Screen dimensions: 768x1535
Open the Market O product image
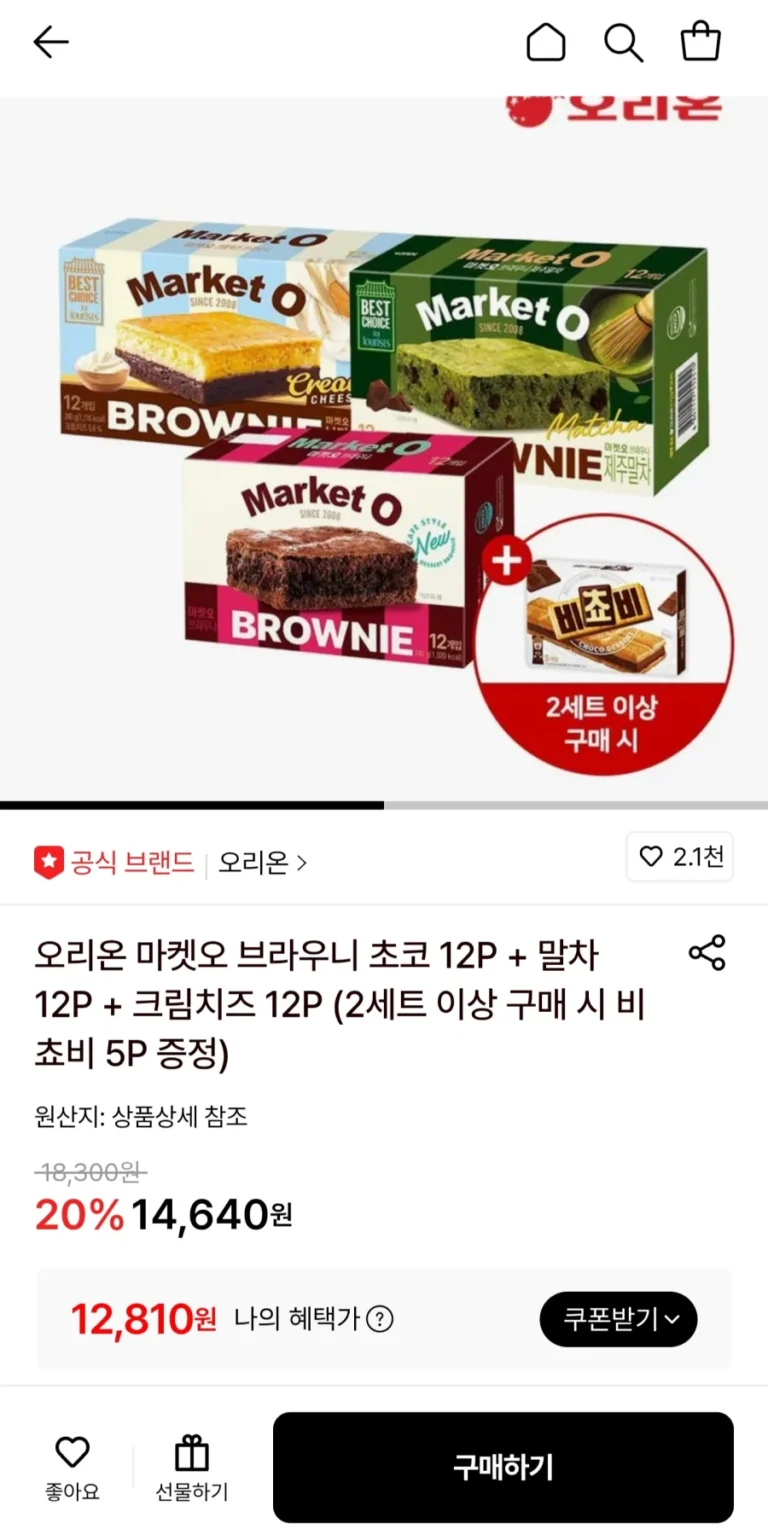pos(384,450)
